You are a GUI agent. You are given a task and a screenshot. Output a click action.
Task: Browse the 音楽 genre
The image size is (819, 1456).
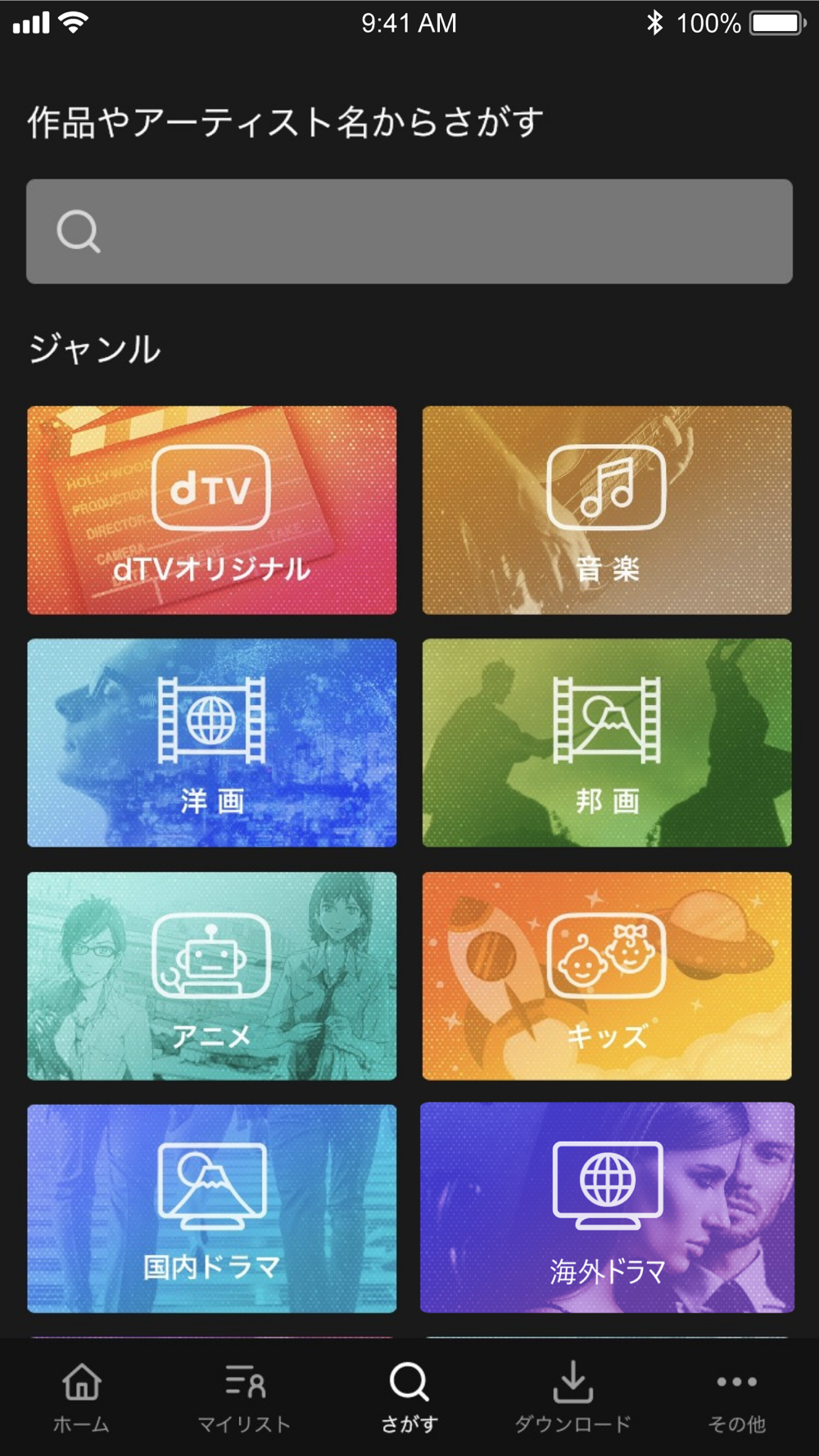click(x=607, y=510)
